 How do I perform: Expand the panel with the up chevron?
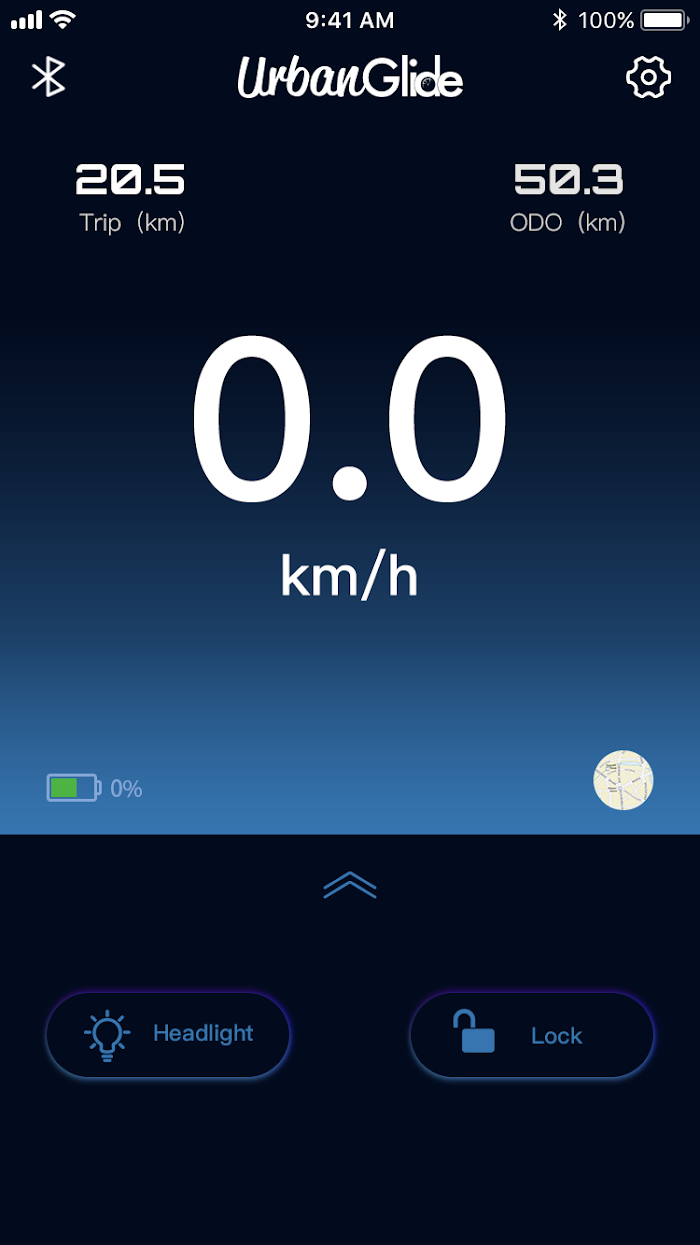(350, 885)
